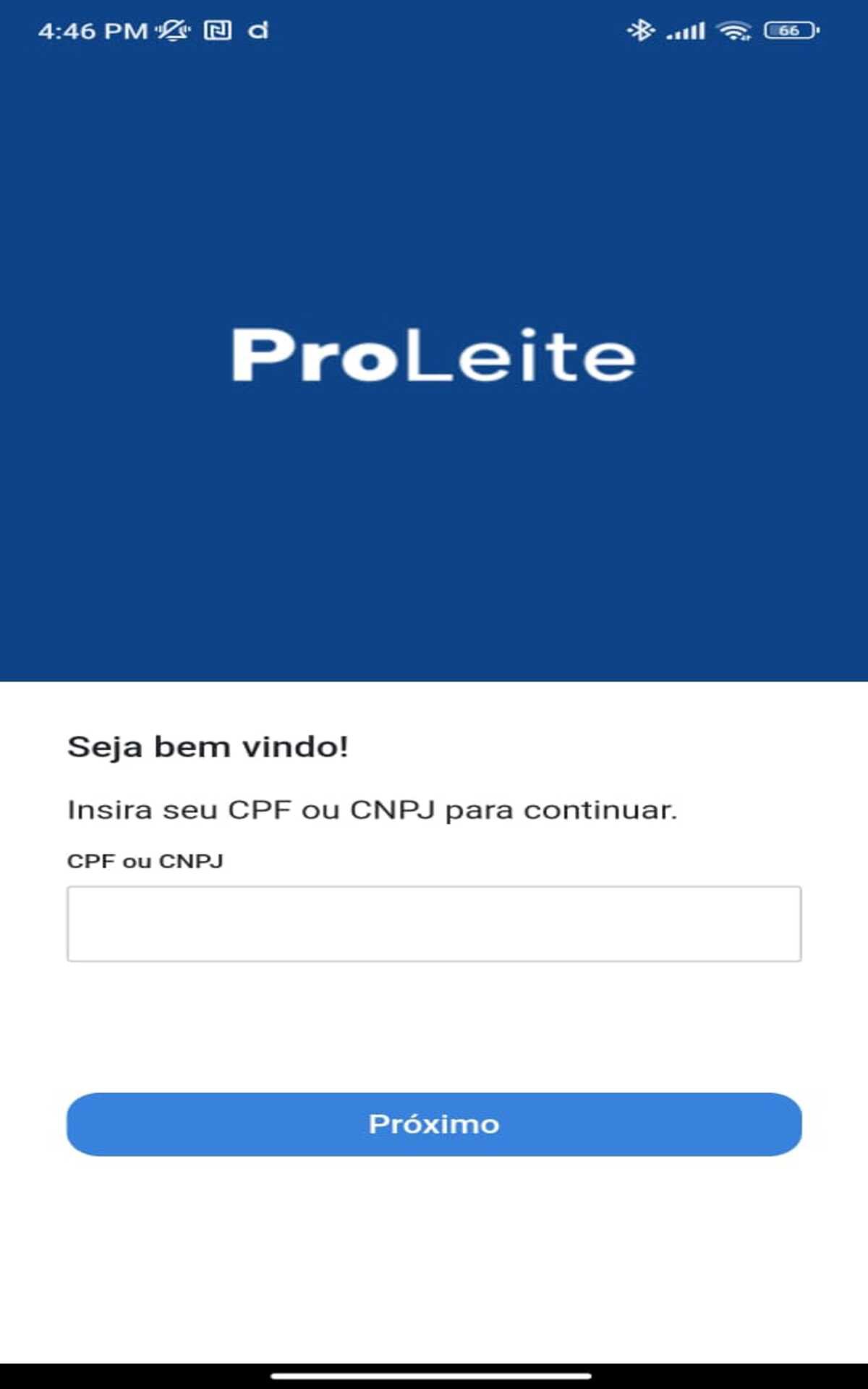
Task: Focus the CPF ou CNPJ field
Action: 434,924
